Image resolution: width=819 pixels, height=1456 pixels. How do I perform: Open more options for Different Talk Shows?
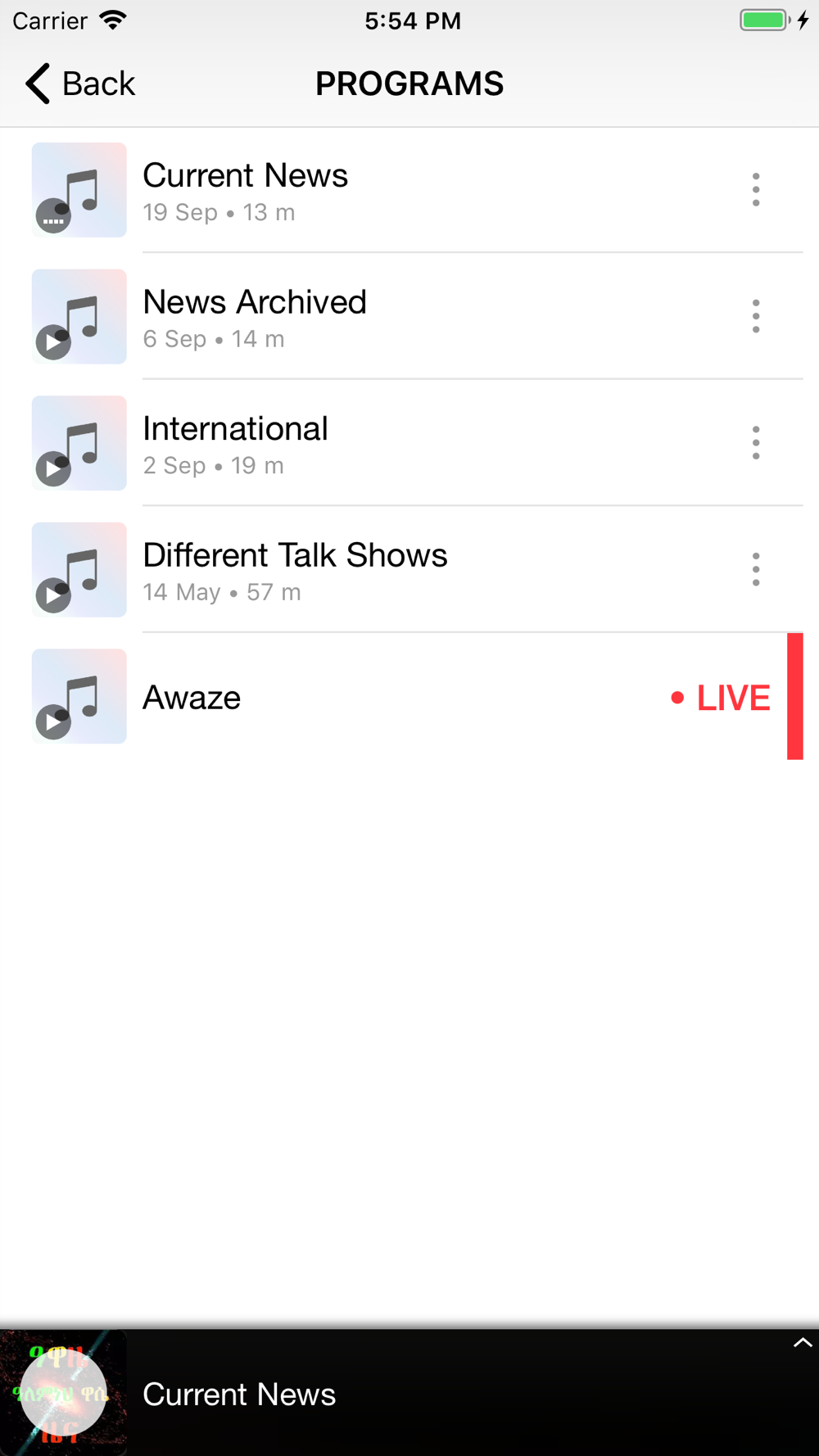(x=755, y=569)
